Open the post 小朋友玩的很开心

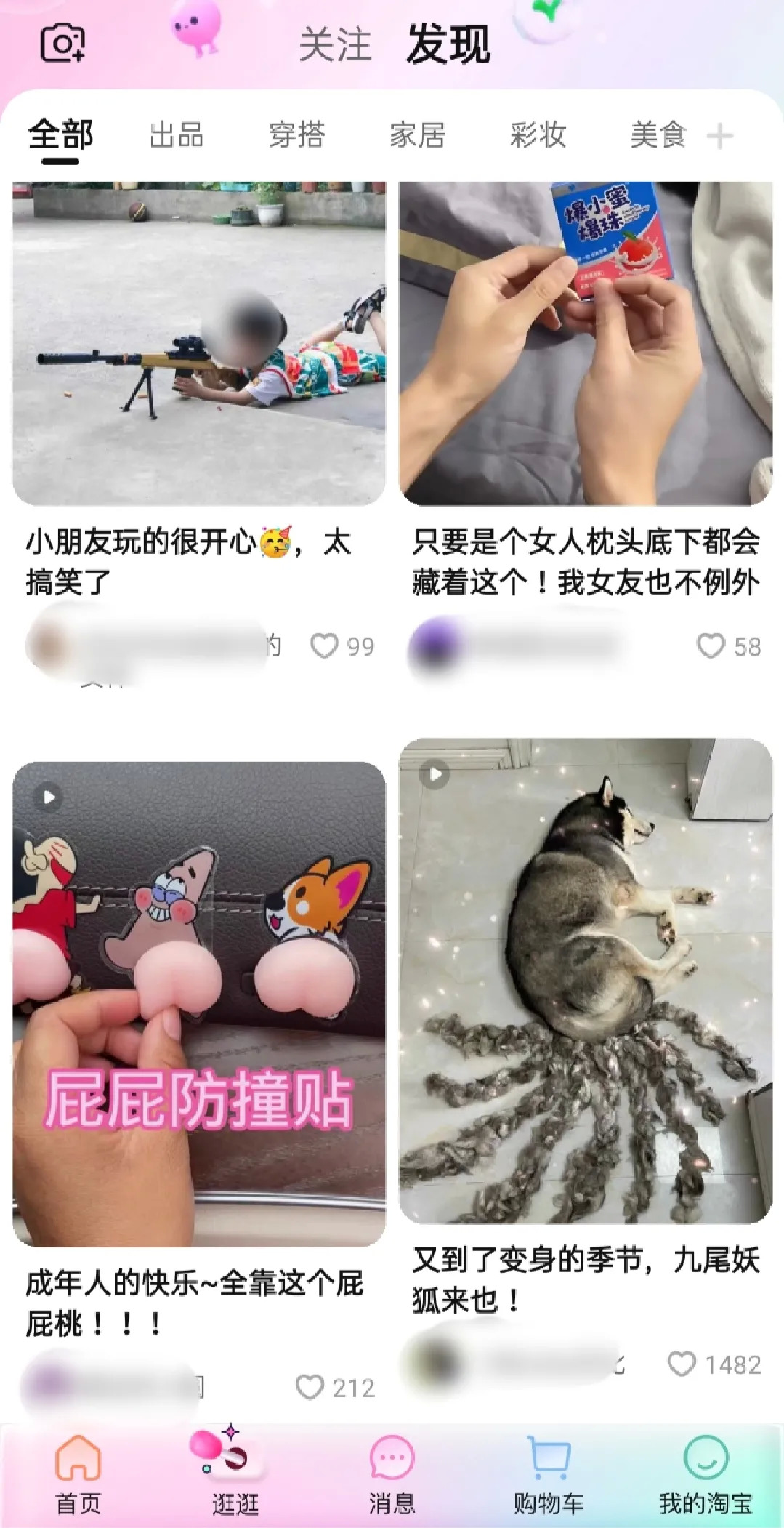(x=198, y=343)
